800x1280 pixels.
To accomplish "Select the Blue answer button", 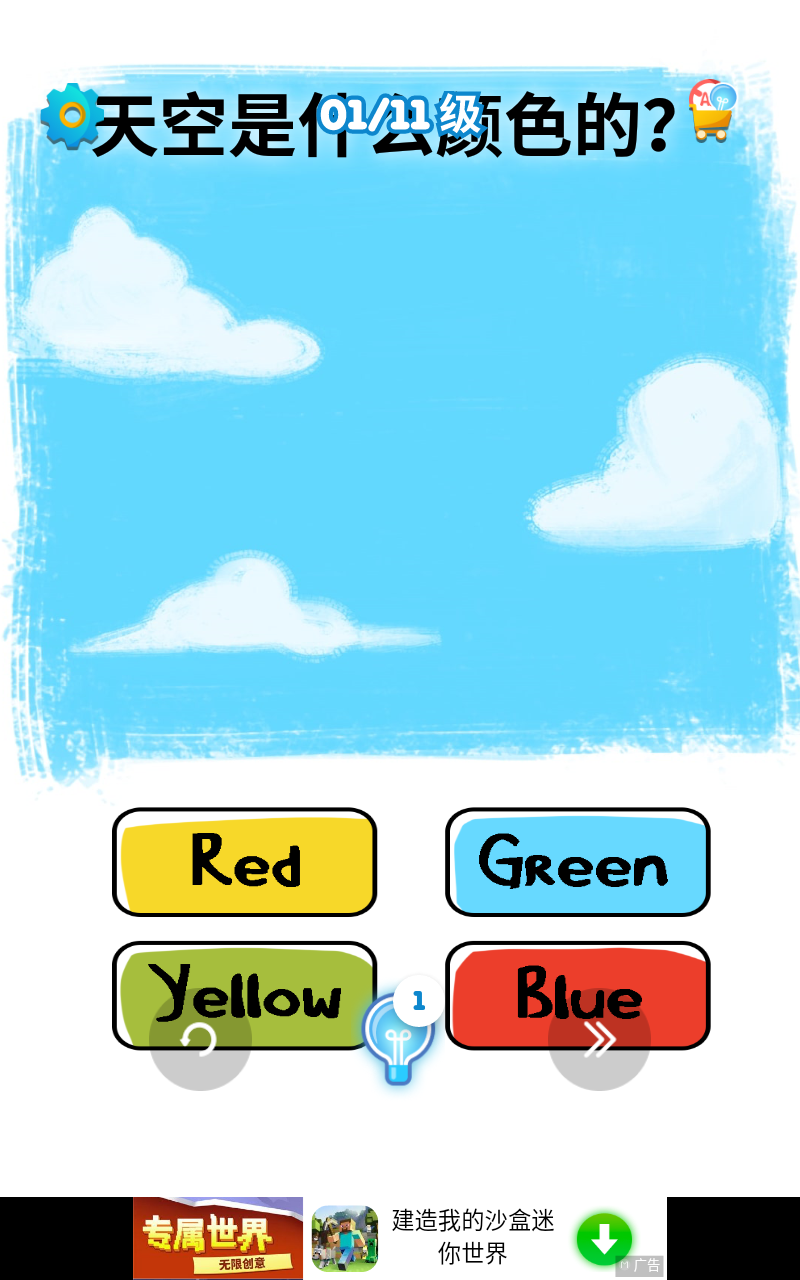I will (x=577, y=995).
